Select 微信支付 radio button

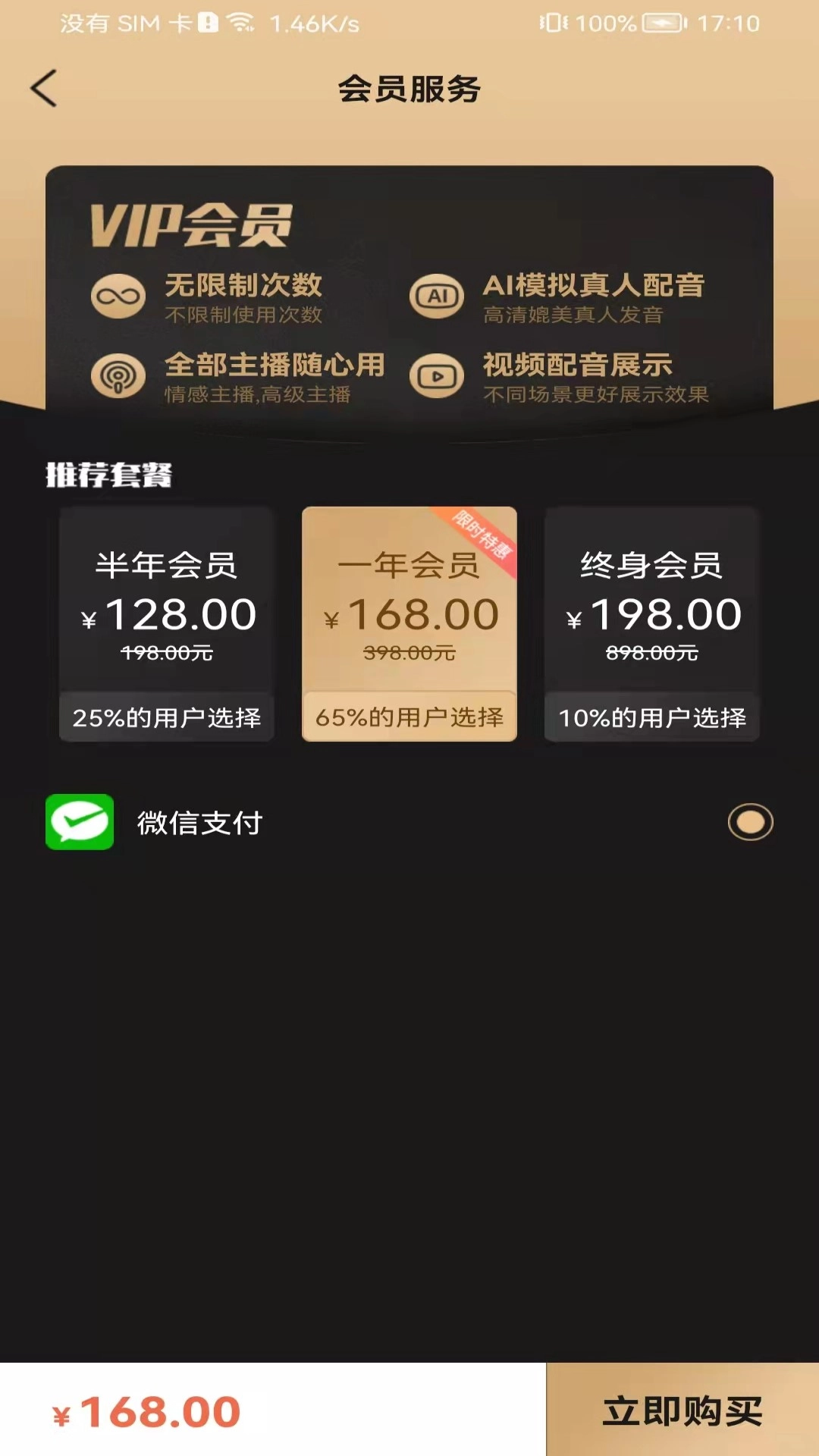click(750, 822)
